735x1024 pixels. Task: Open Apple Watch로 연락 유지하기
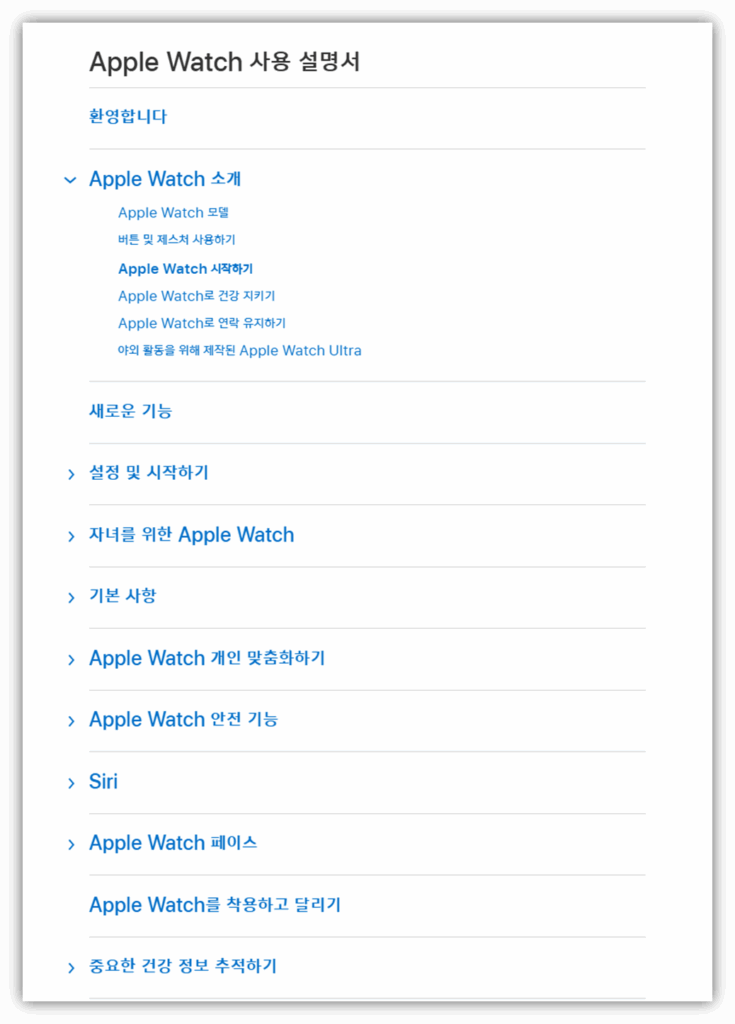(202, 322)
